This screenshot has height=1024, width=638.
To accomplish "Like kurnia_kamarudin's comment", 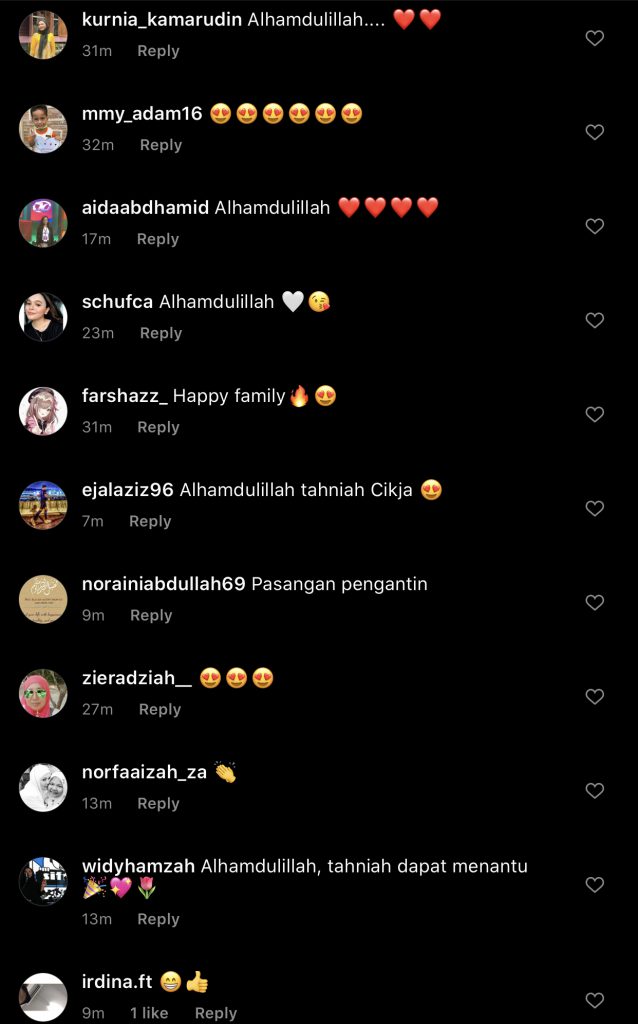I will tap(595, 38).
